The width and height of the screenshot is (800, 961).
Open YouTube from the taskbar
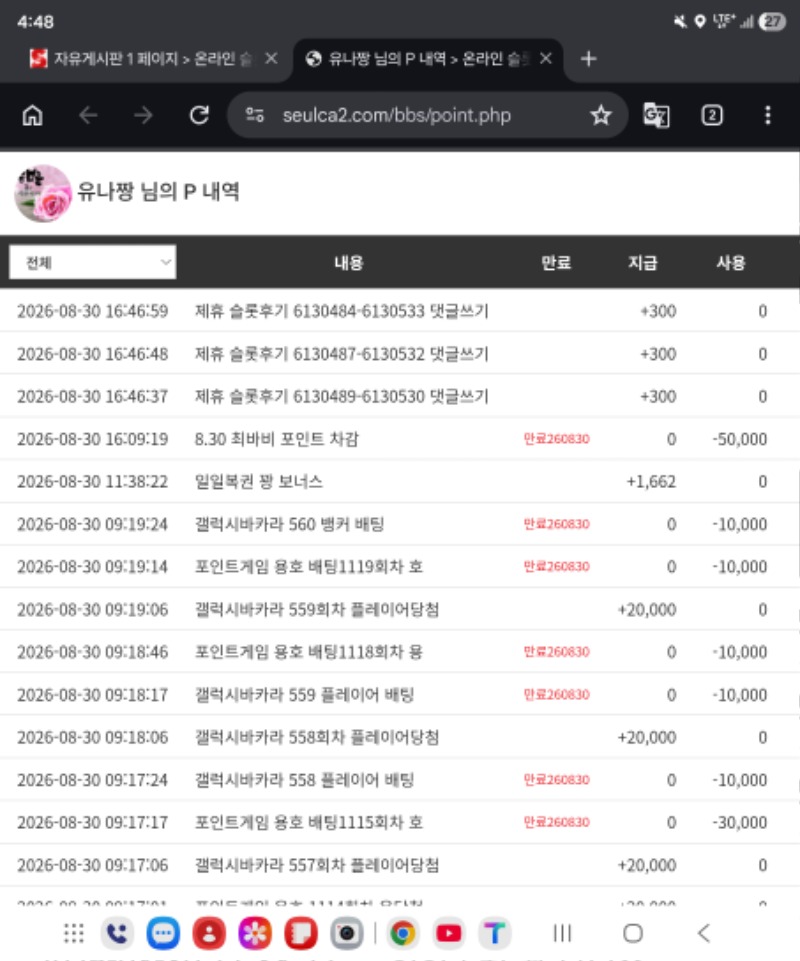tap(449, 933)
